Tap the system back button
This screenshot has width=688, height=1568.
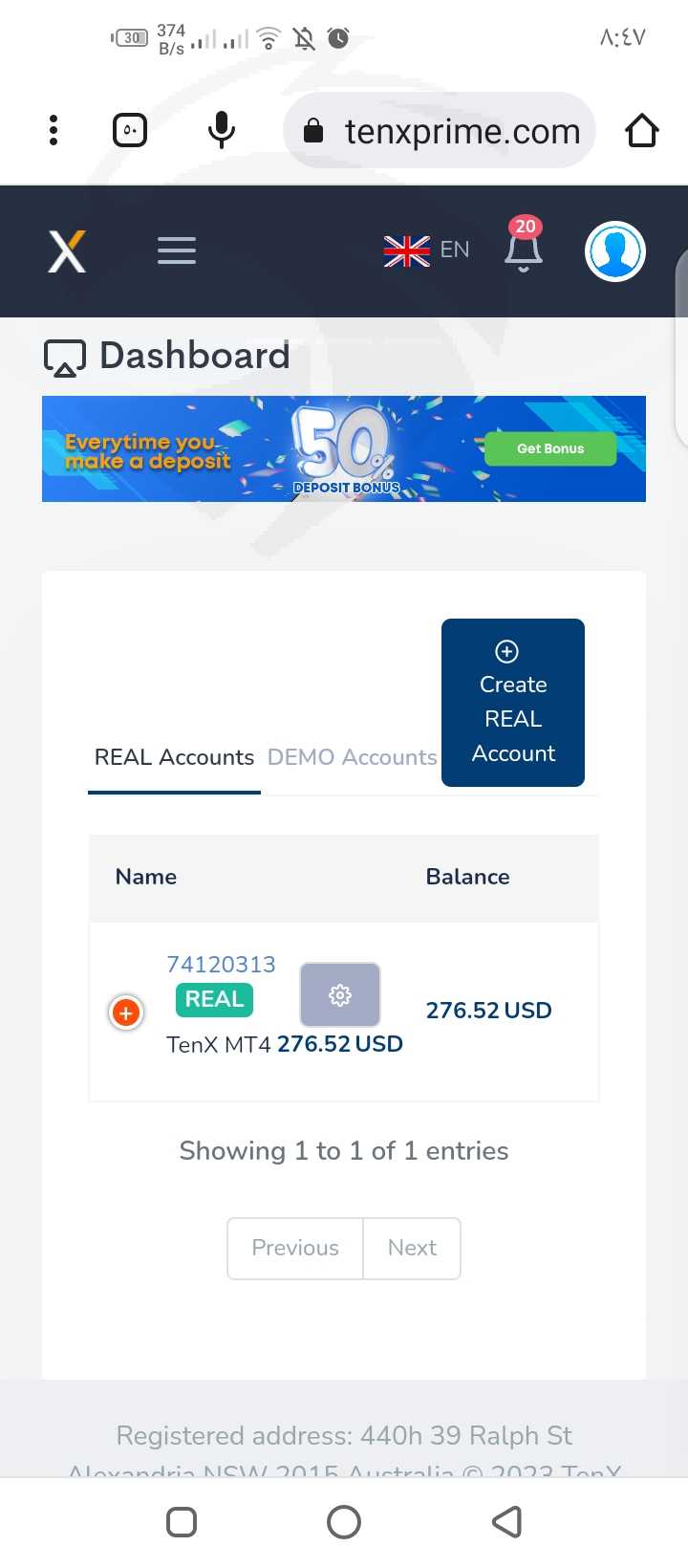click(x=506, y=1522)
